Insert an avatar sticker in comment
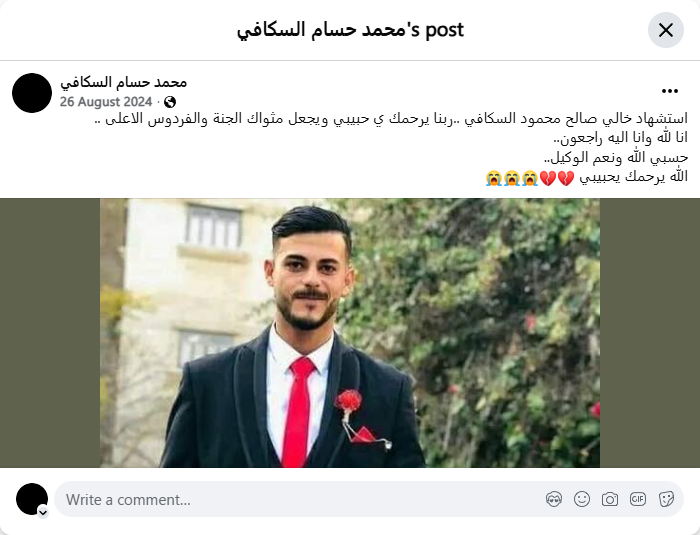700x535 pixels. point(554,499)
